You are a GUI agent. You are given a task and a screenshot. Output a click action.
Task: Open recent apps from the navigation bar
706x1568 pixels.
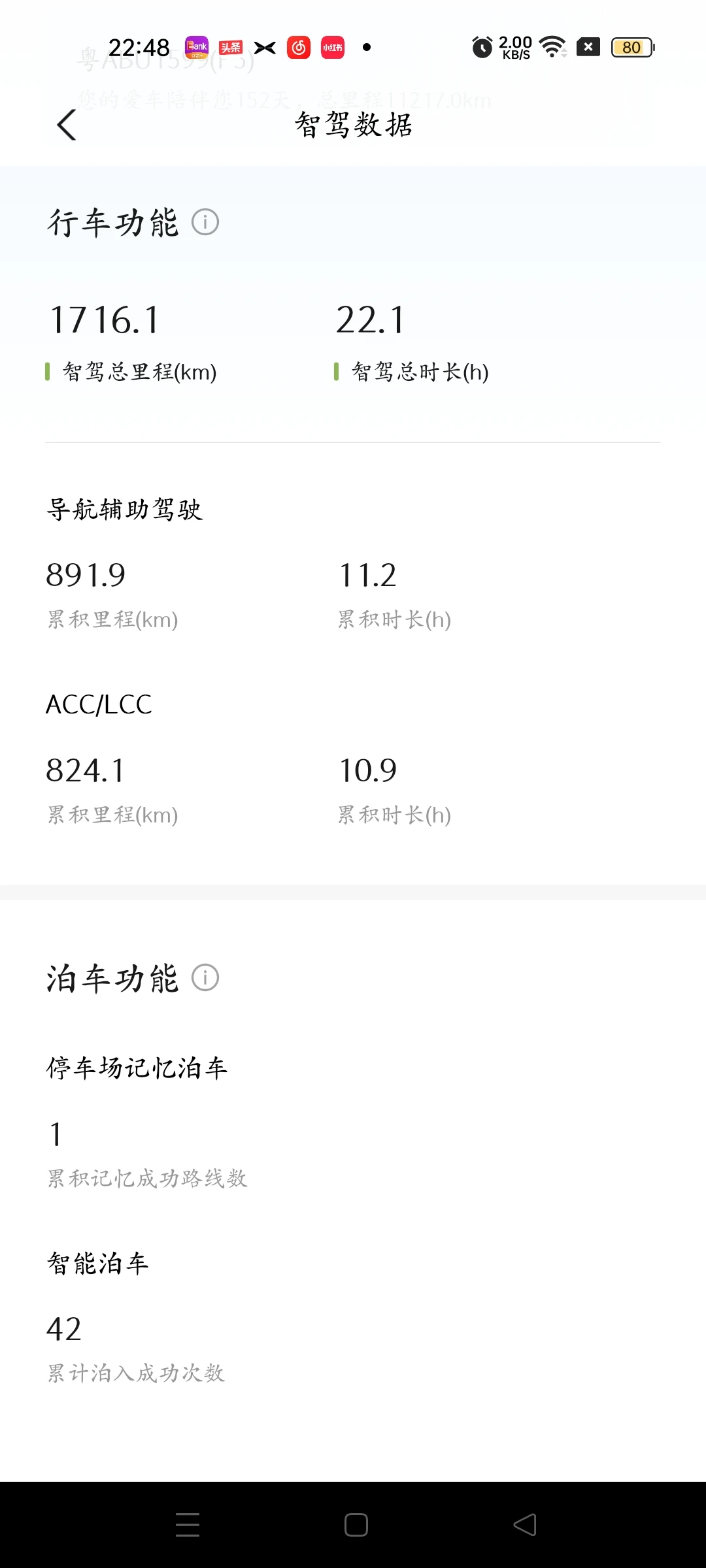tap(188, 1525)
